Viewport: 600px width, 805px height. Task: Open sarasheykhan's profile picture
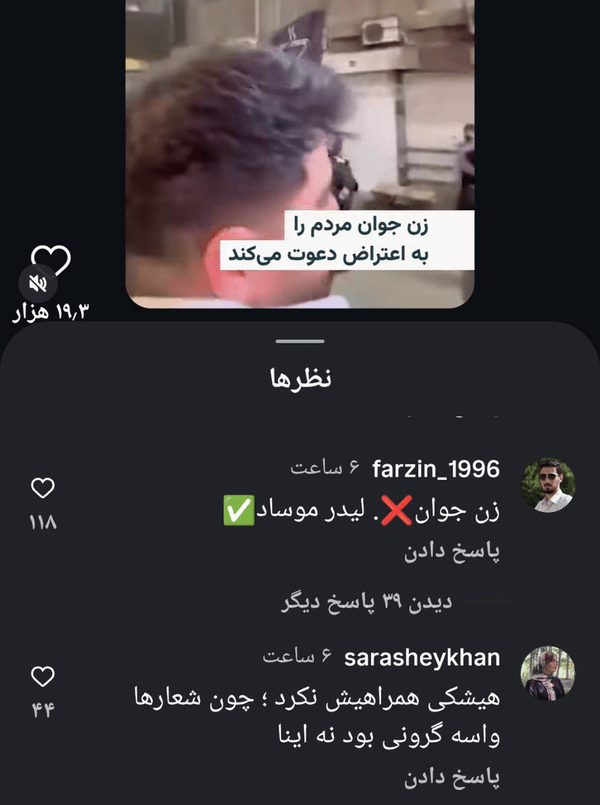pos(549,673)
